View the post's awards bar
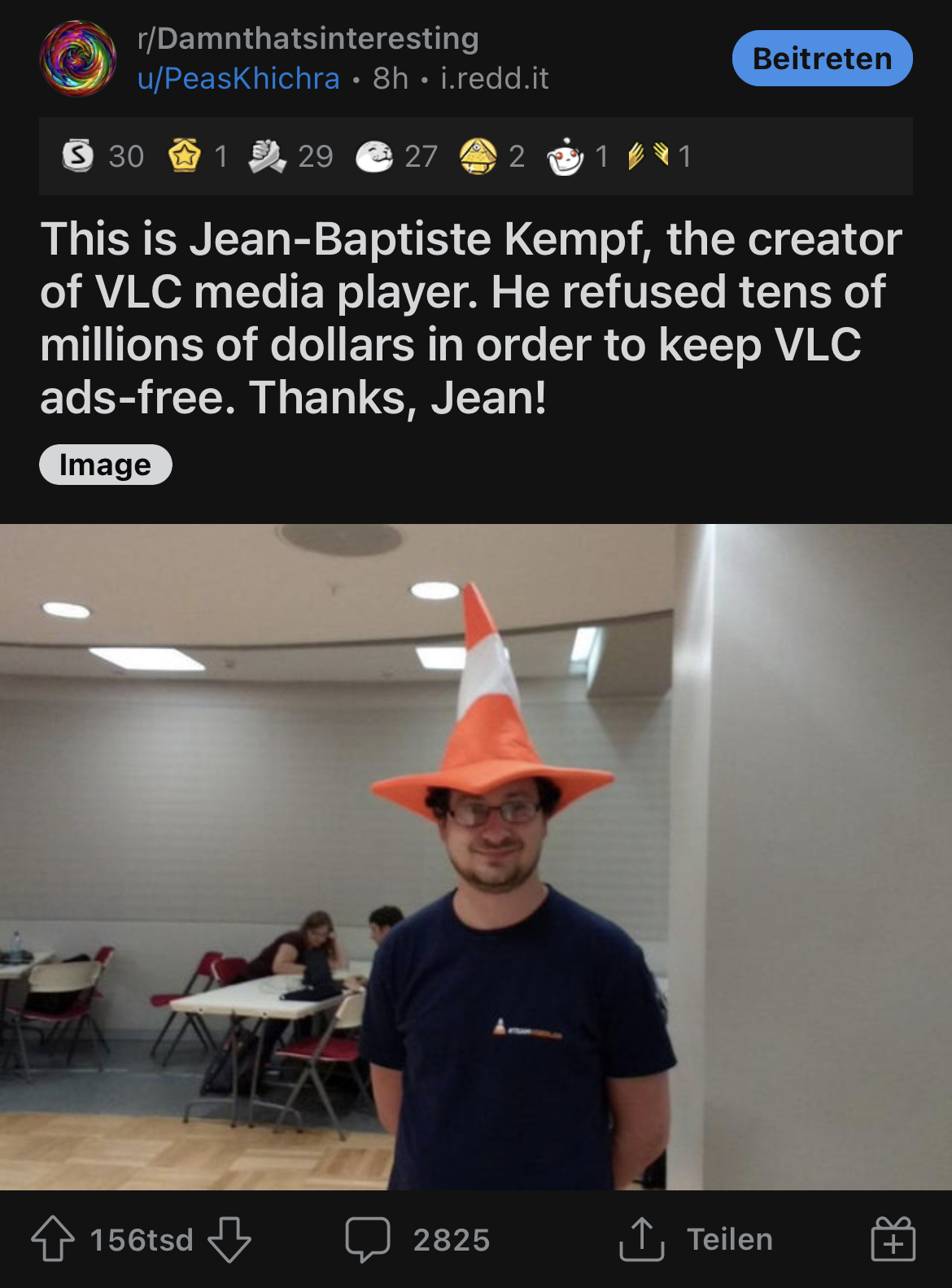Viewport: 952px width, 1288px height. (475, 156)
